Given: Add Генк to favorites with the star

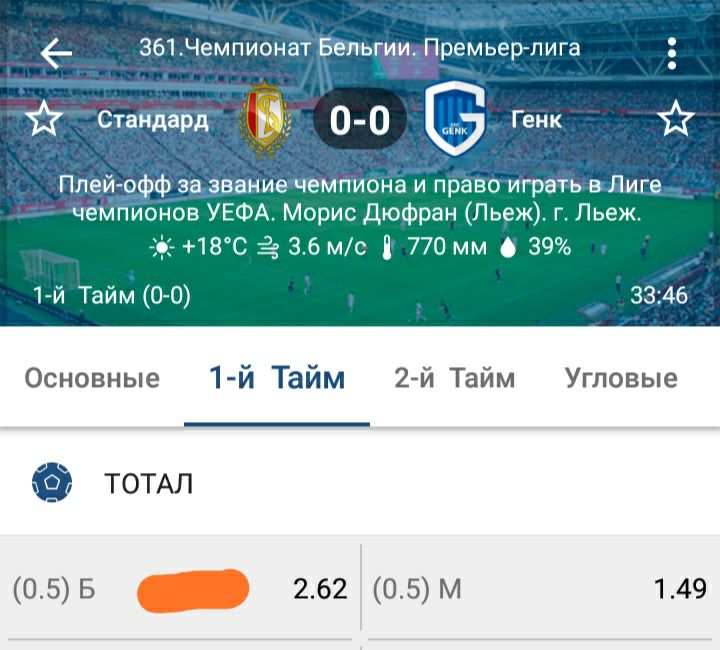Looking at the screenshot, I should (x=675, y=120).
